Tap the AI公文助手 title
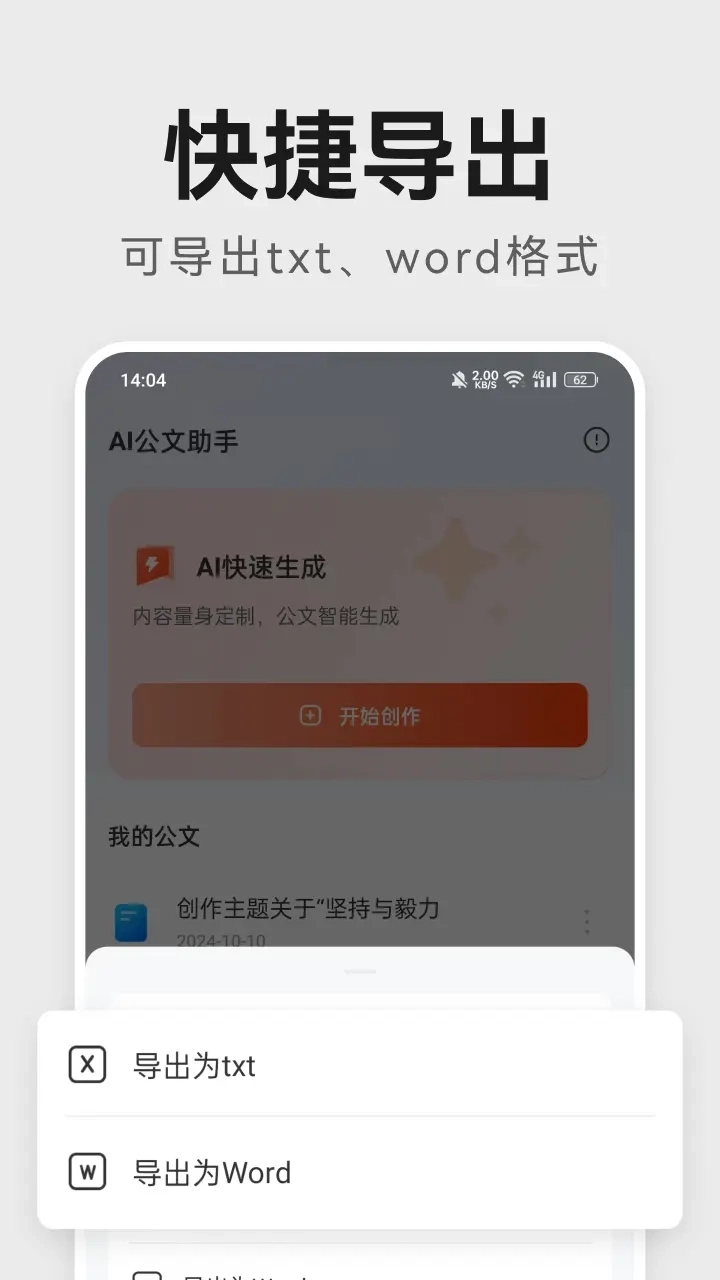The height and width of the screenshot is (1280, 720). pos(172,440)
